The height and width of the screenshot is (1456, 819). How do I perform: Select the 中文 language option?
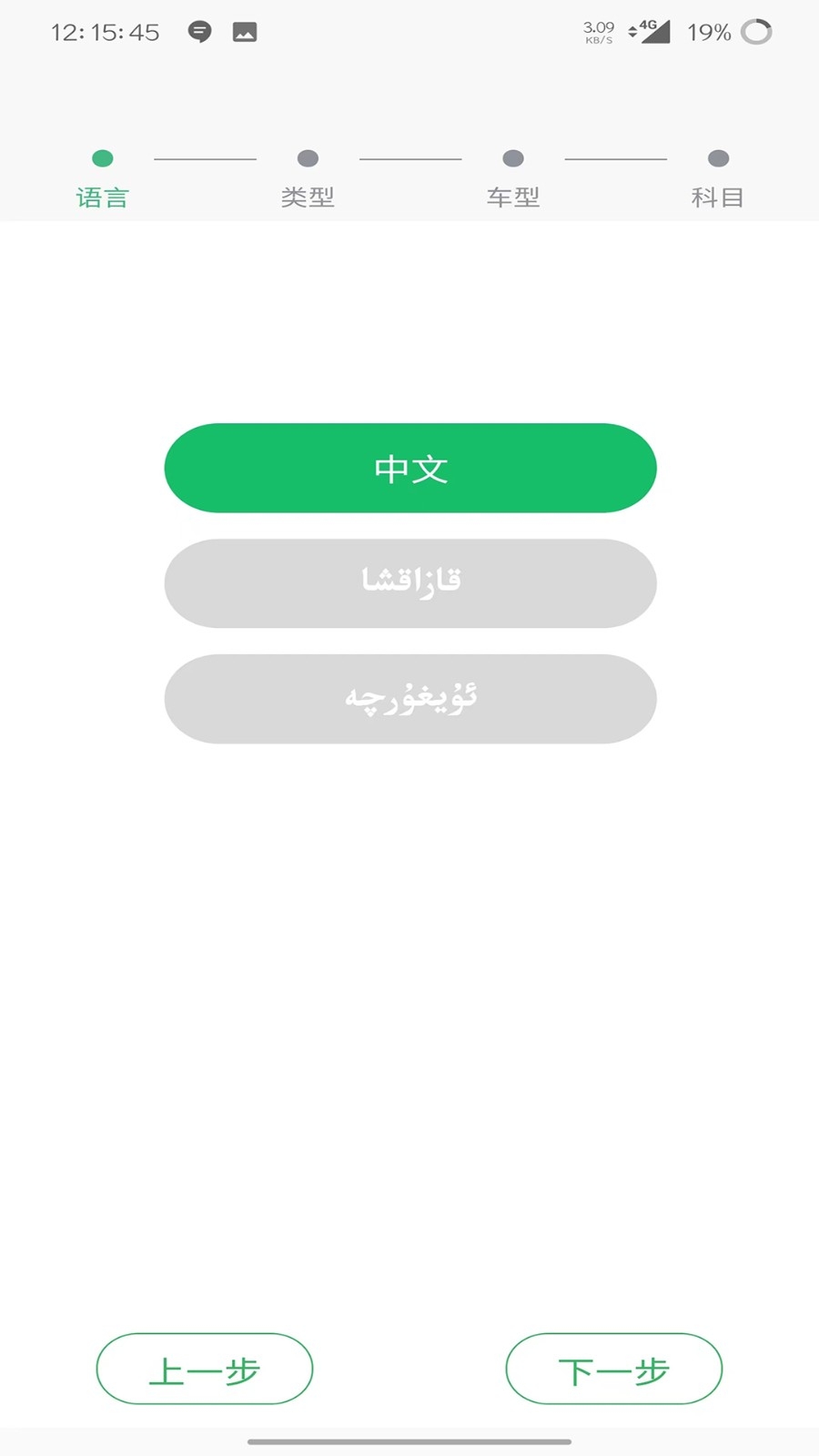point(410,468)
